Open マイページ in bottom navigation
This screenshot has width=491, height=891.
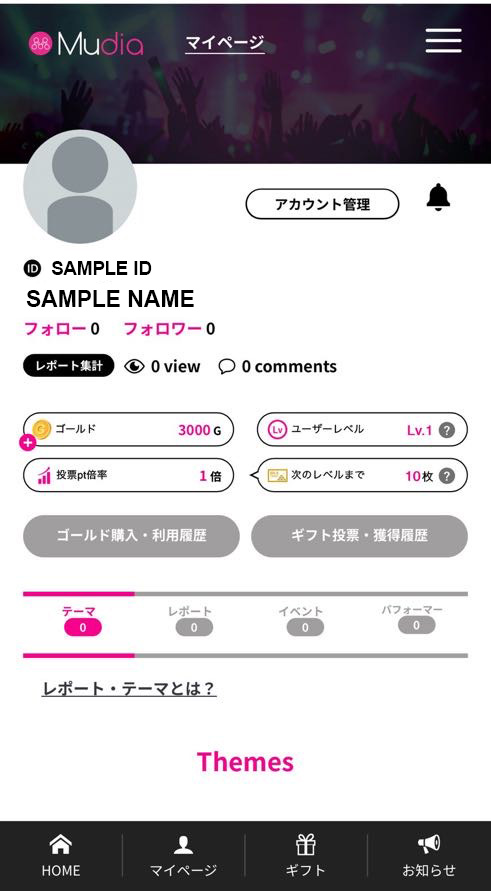pos(183,856)
